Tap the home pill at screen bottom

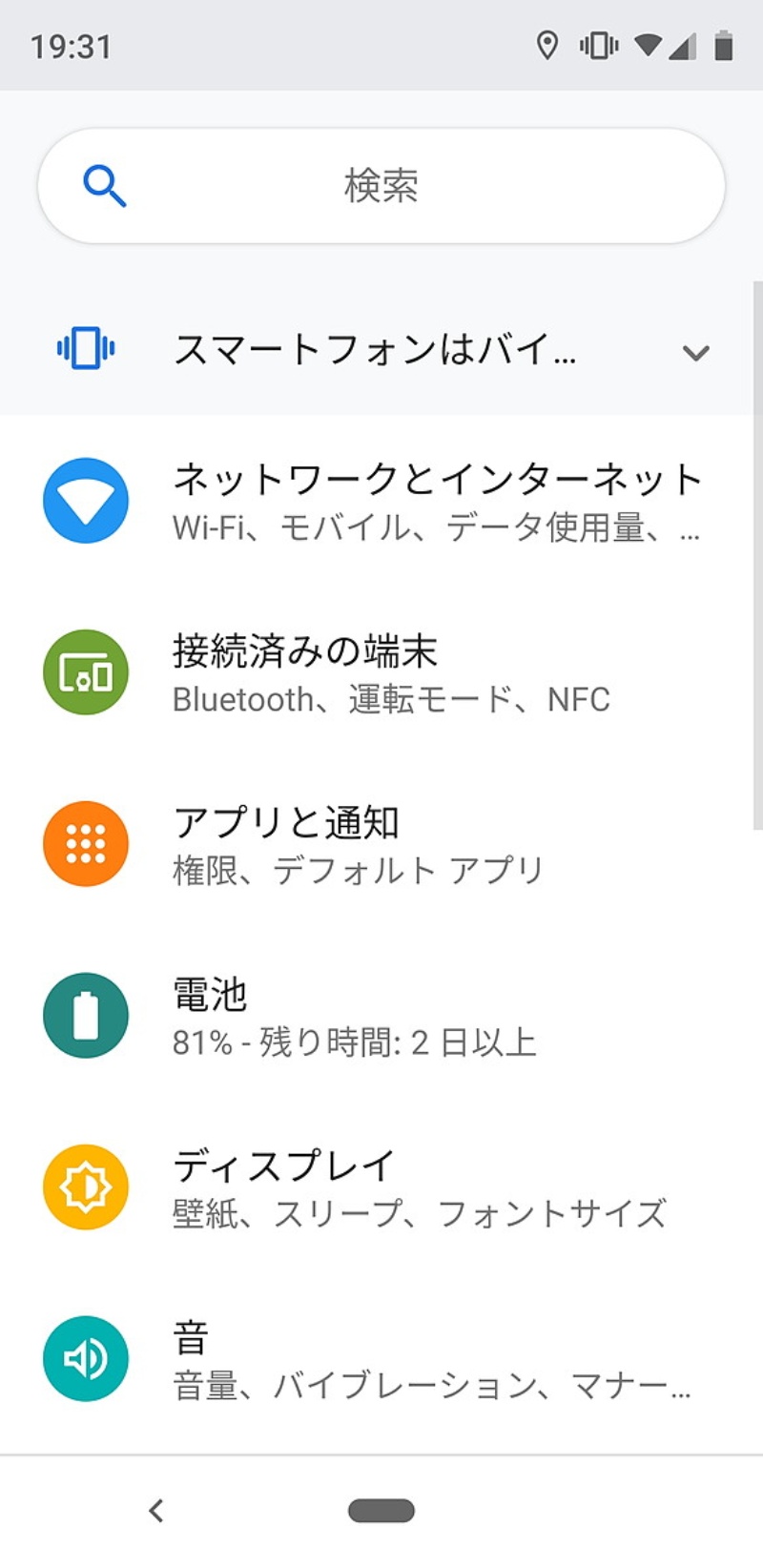(x=381, y=1509)
